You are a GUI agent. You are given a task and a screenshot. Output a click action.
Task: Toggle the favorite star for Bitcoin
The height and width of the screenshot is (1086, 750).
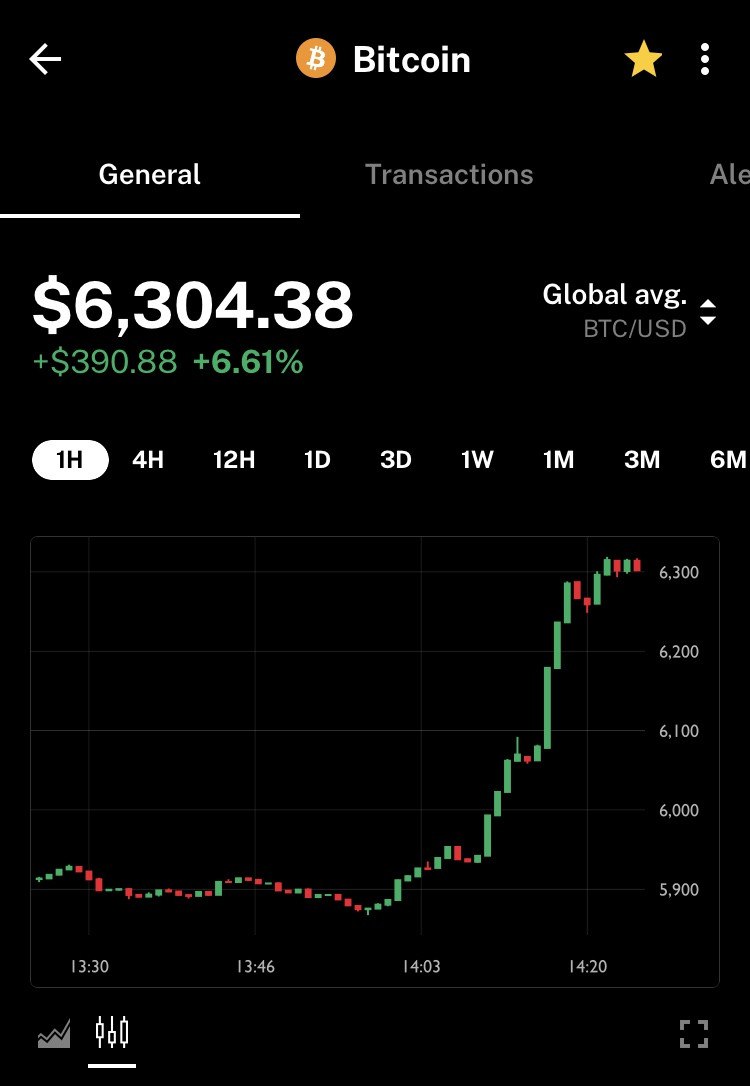pyautogui.click(x=643, y=60)
